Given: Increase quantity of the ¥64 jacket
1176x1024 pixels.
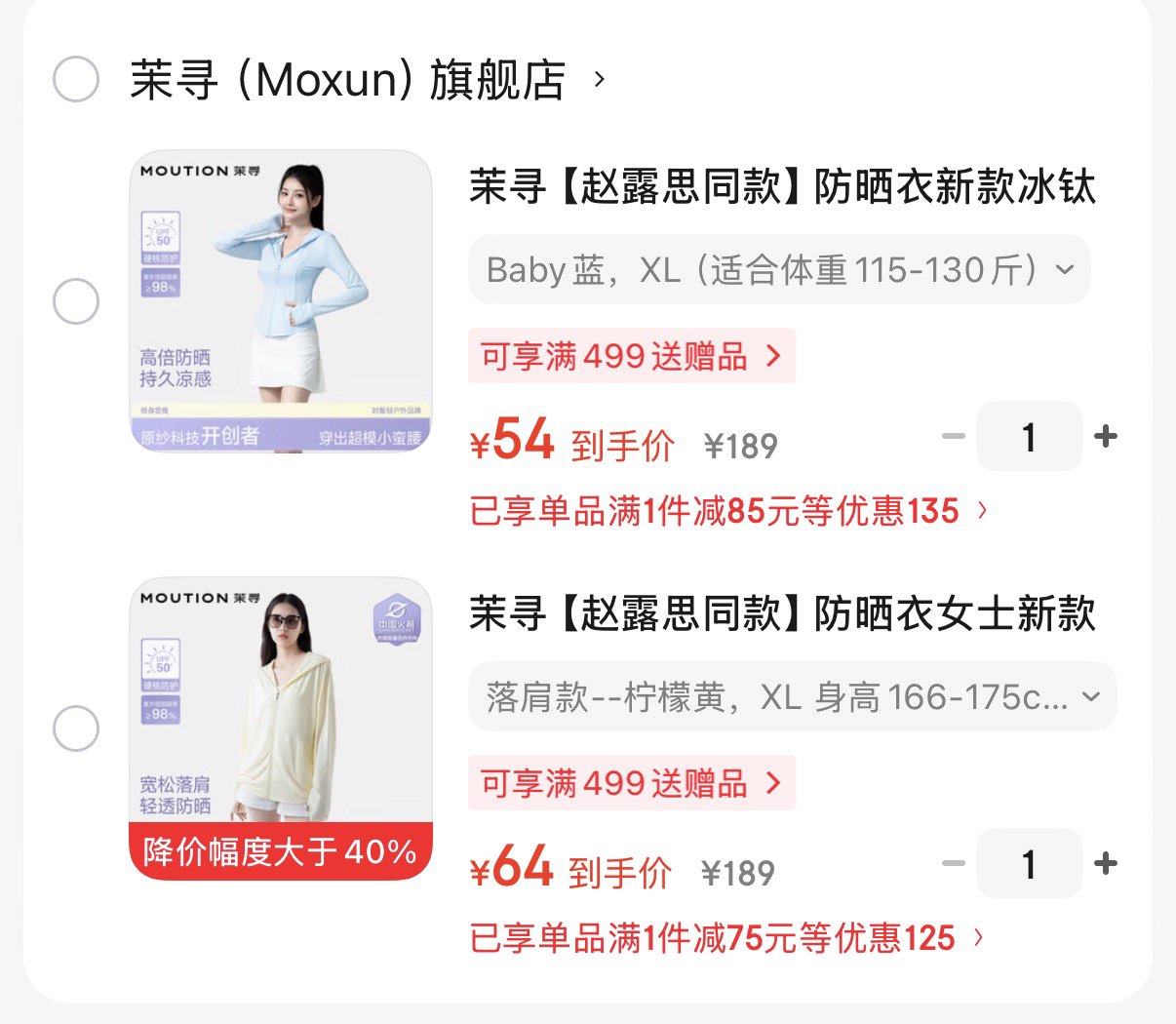Looking at the screenshot, I should [1106, 863].
